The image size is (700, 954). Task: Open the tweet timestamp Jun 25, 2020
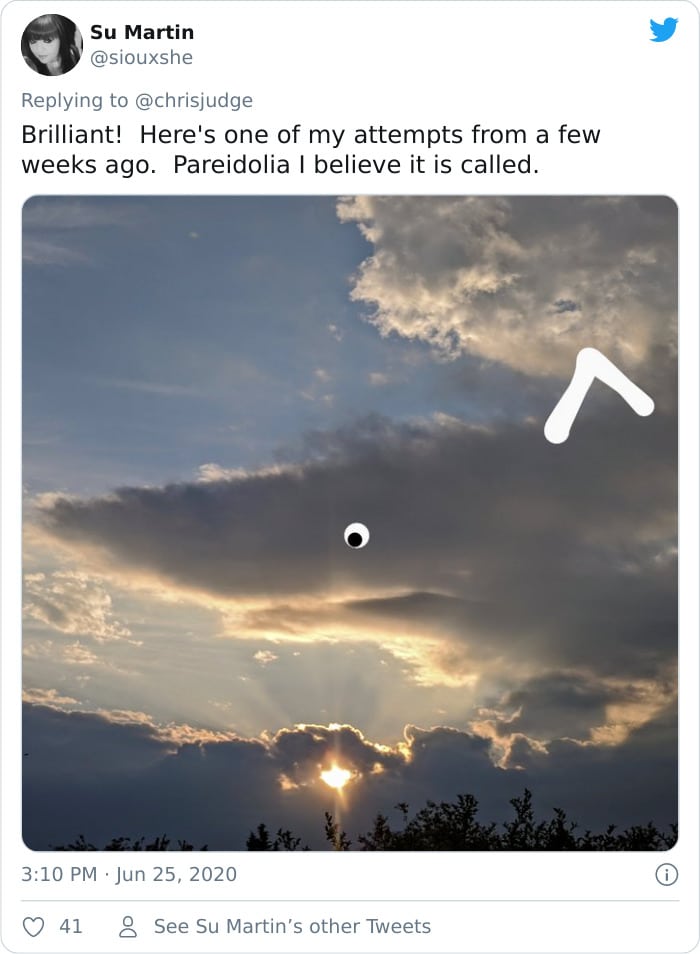pos(129,874)
